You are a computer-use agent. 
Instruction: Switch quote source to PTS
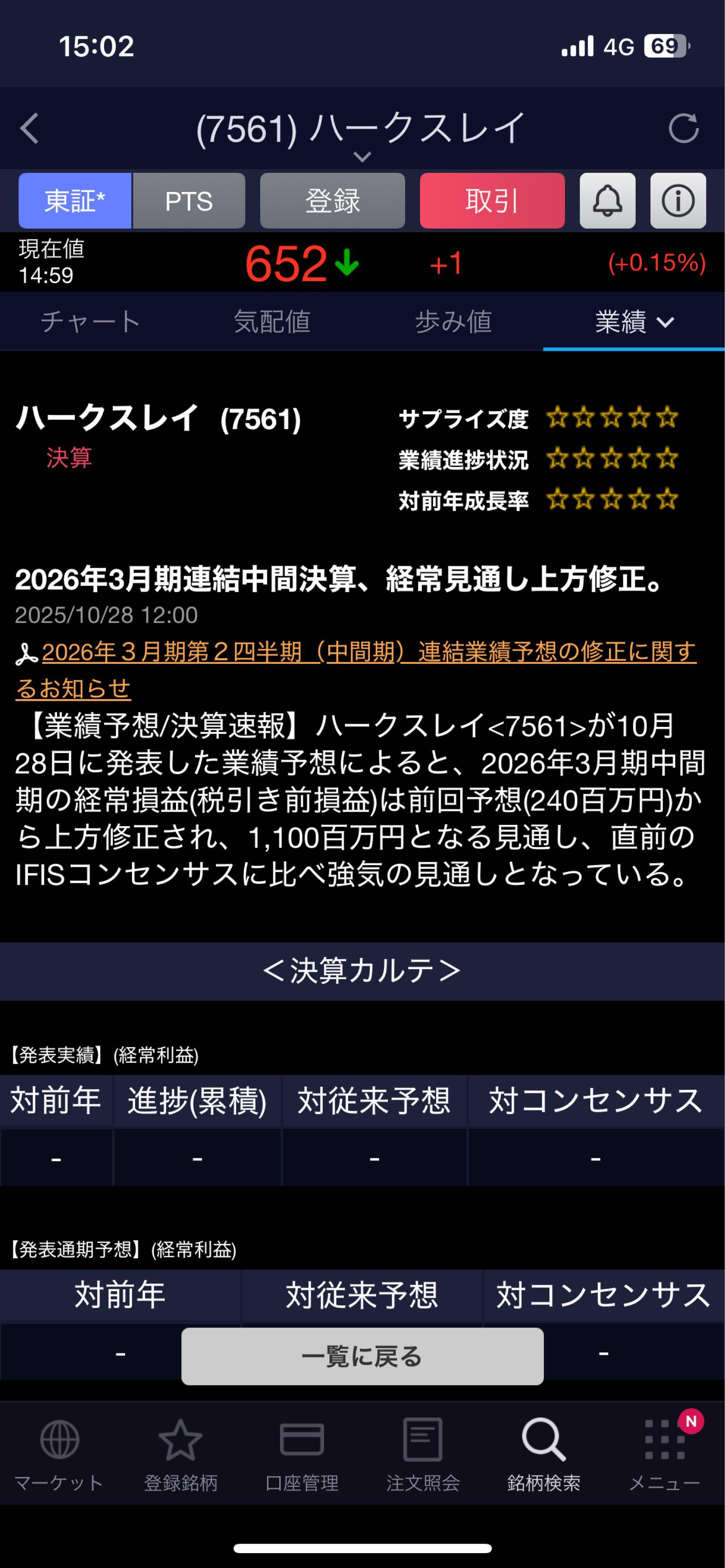[x=189, y=201]
